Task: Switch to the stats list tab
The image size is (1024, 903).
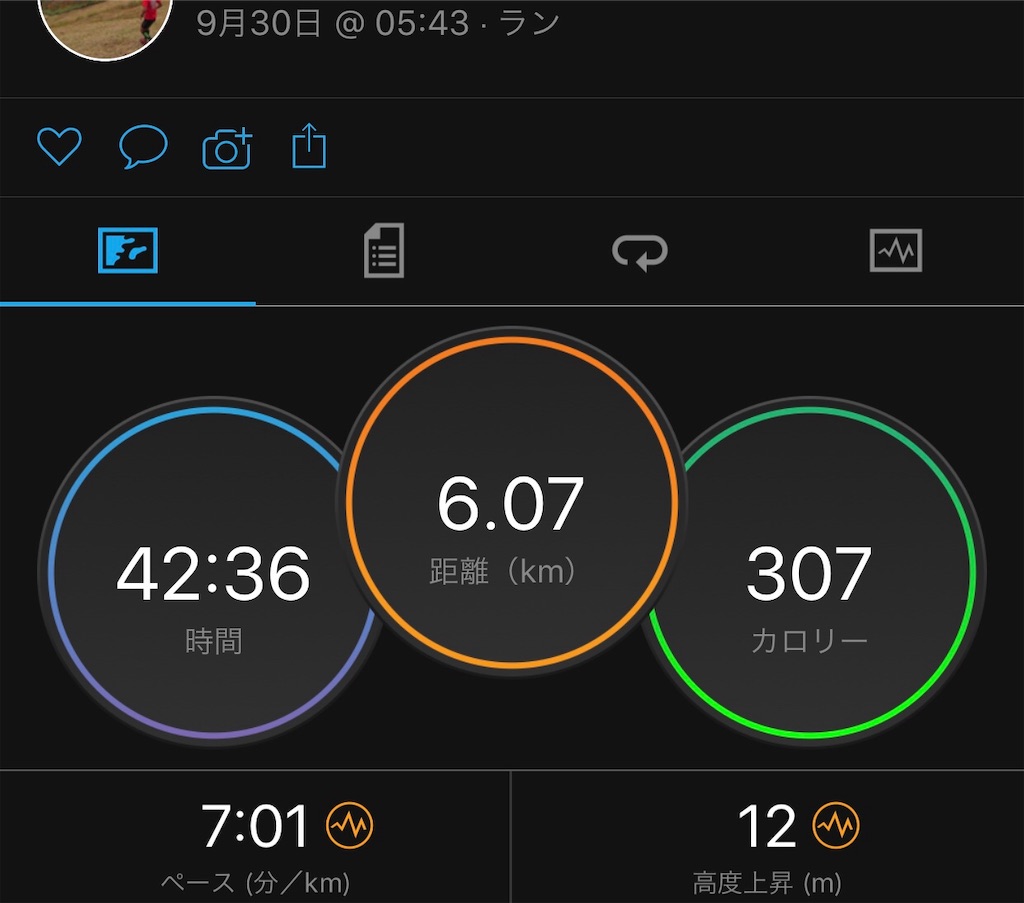Action: point(384,250)
